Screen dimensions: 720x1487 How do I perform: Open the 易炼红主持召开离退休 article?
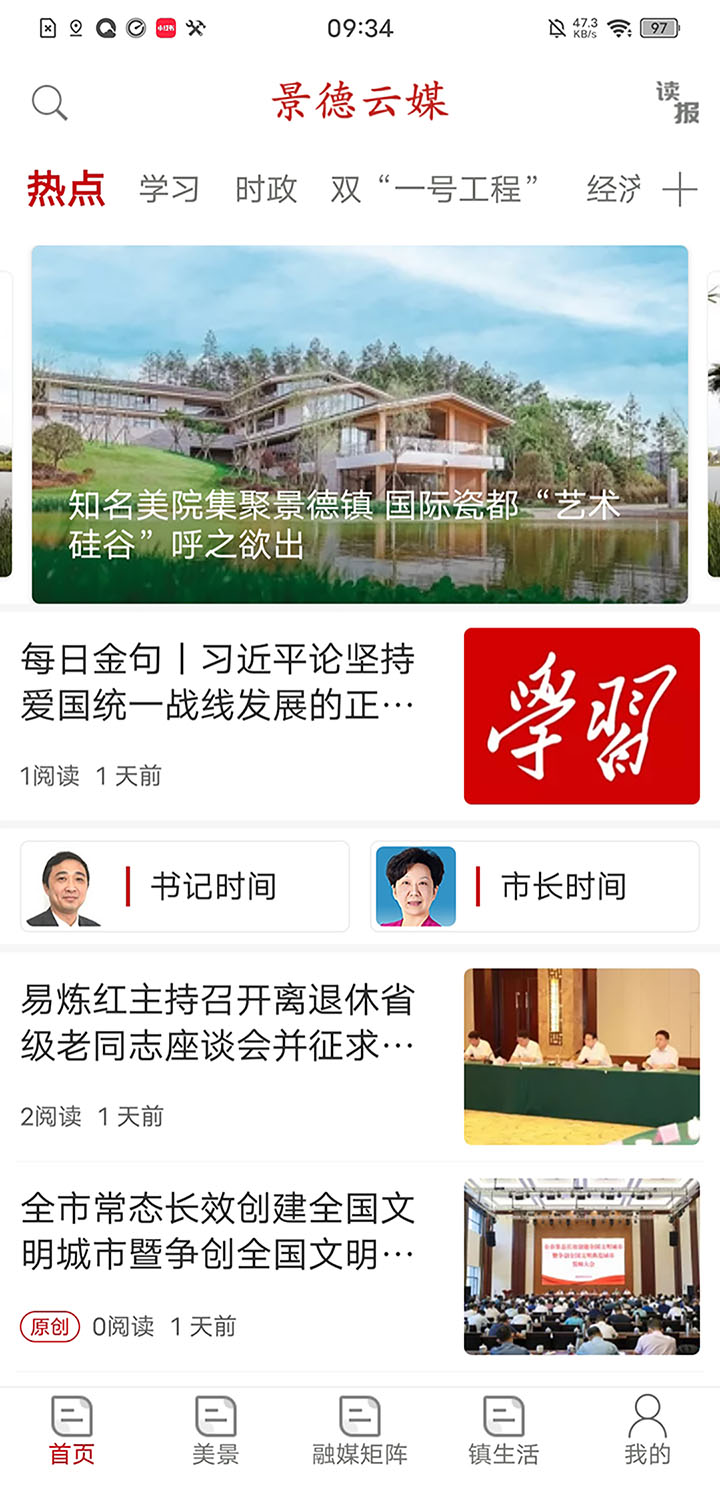point(218,1023)
